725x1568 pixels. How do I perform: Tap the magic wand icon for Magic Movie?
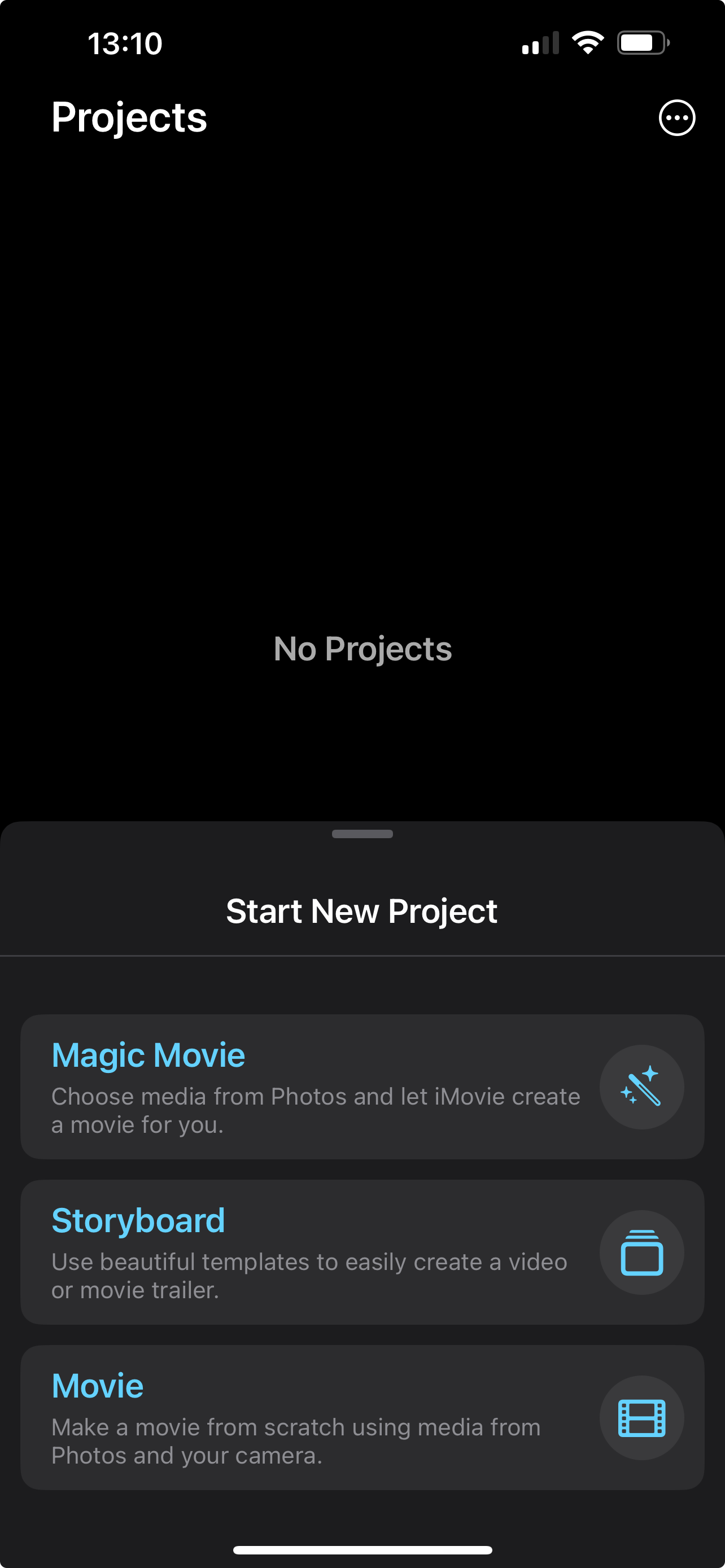[641, 1087]
